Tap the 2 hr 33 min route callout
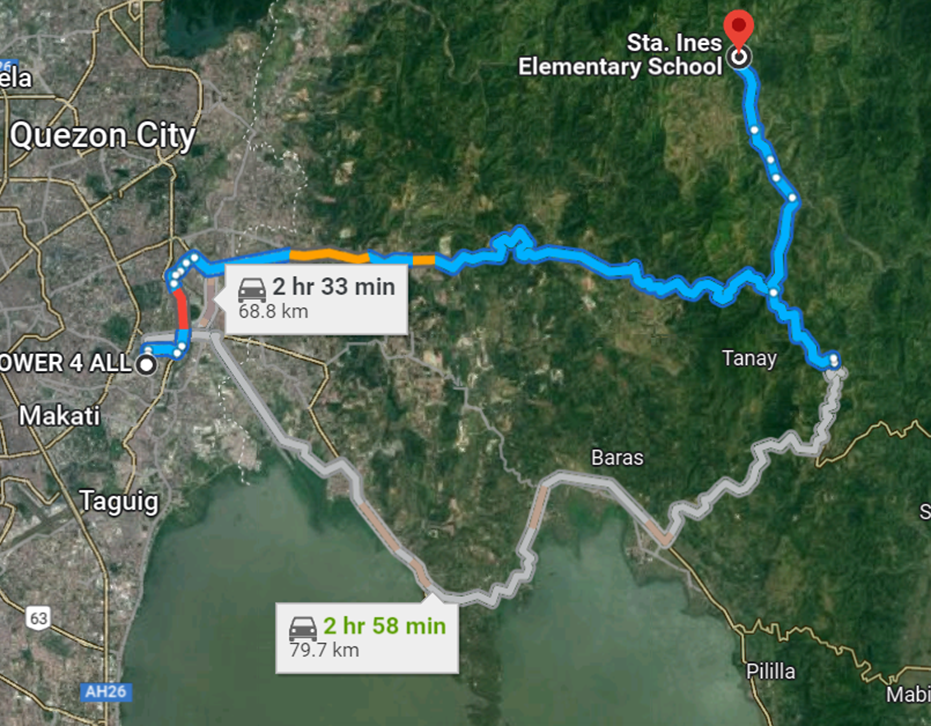 point(317,298)
